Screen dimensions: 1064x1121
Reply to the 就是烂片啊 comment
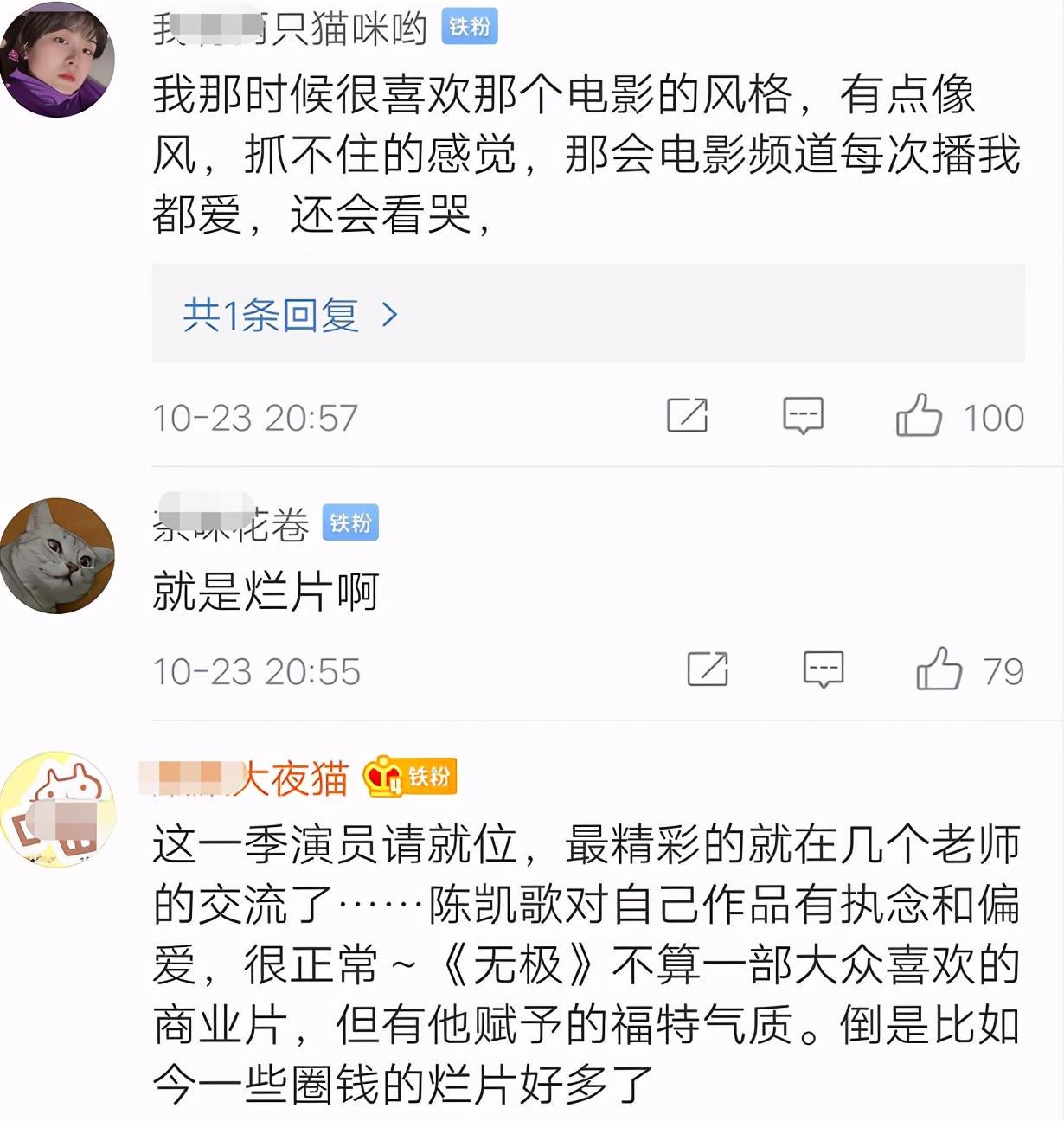click(823, 669)
